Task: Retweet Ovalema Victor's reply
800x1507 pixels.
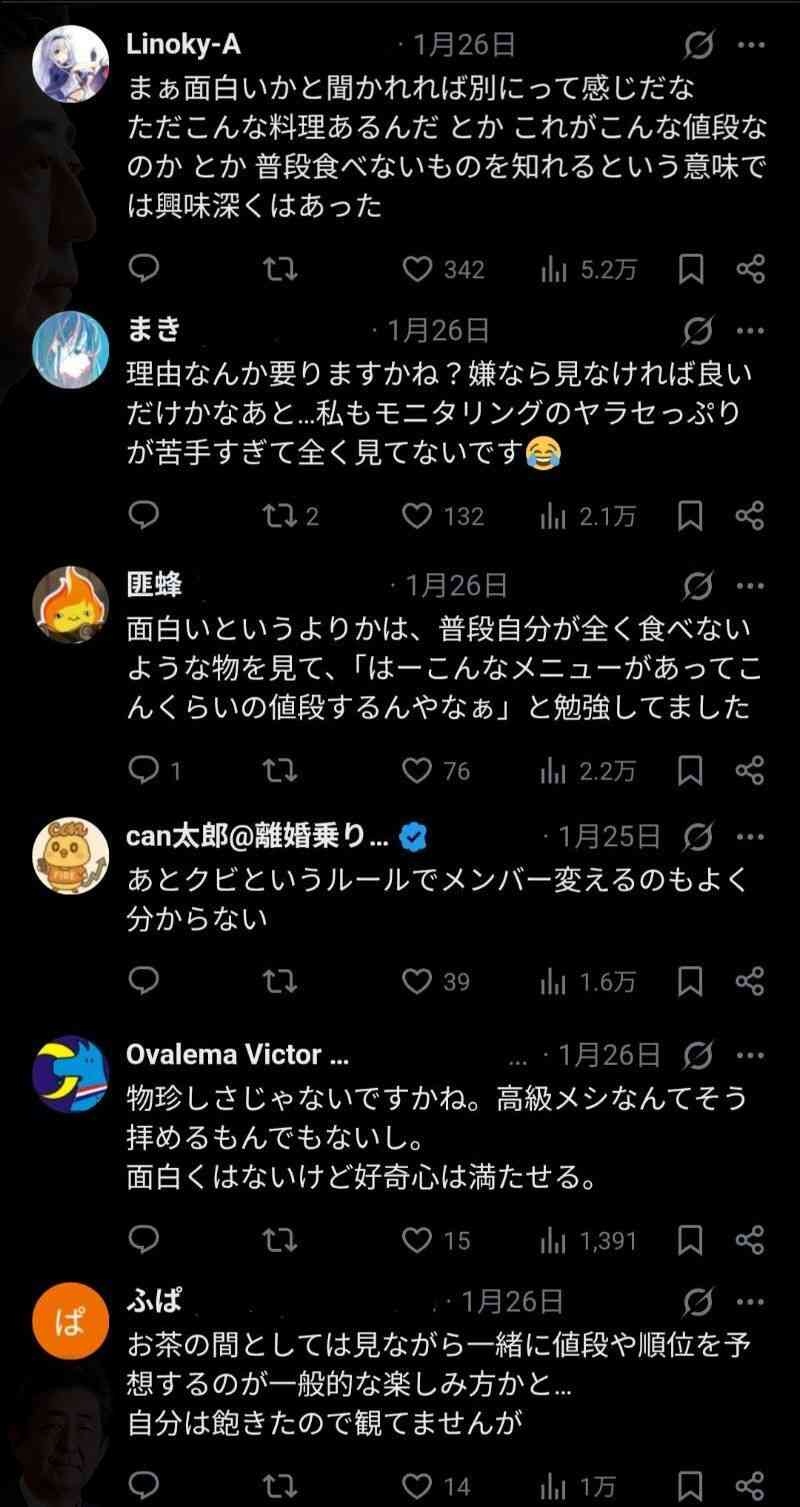Action: [279, 1241]
